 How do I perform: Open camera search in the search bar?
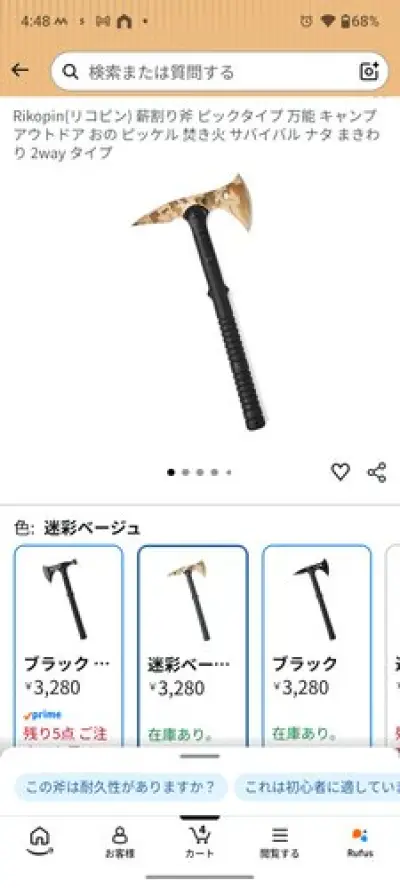[x=369, y=71]
